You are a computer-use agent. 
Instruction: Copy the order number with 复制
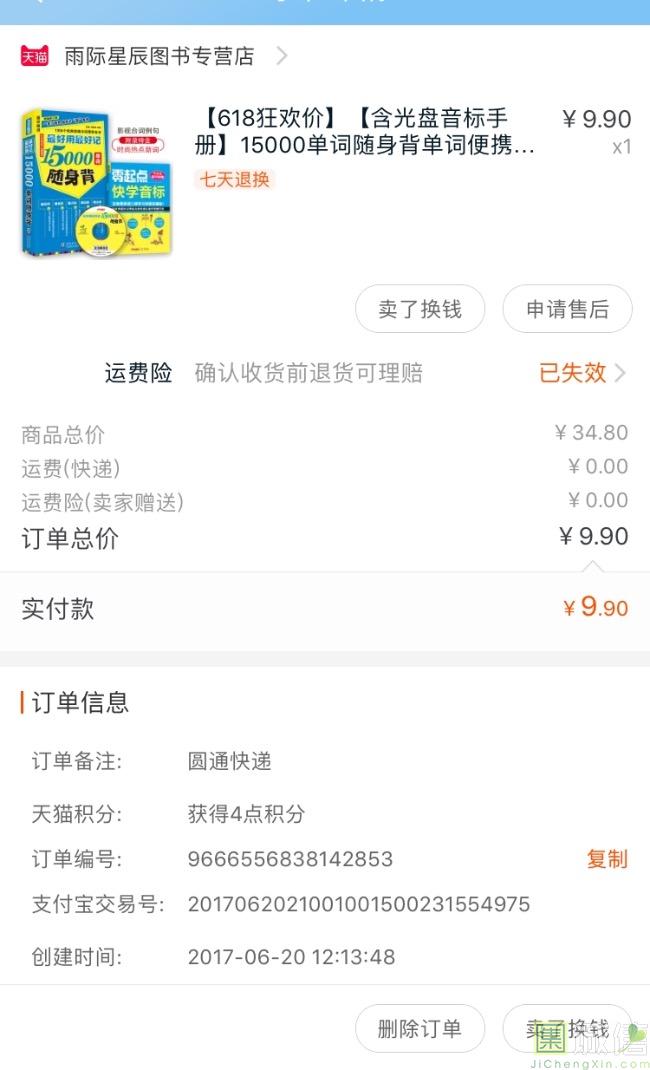[x=607, y=859]
